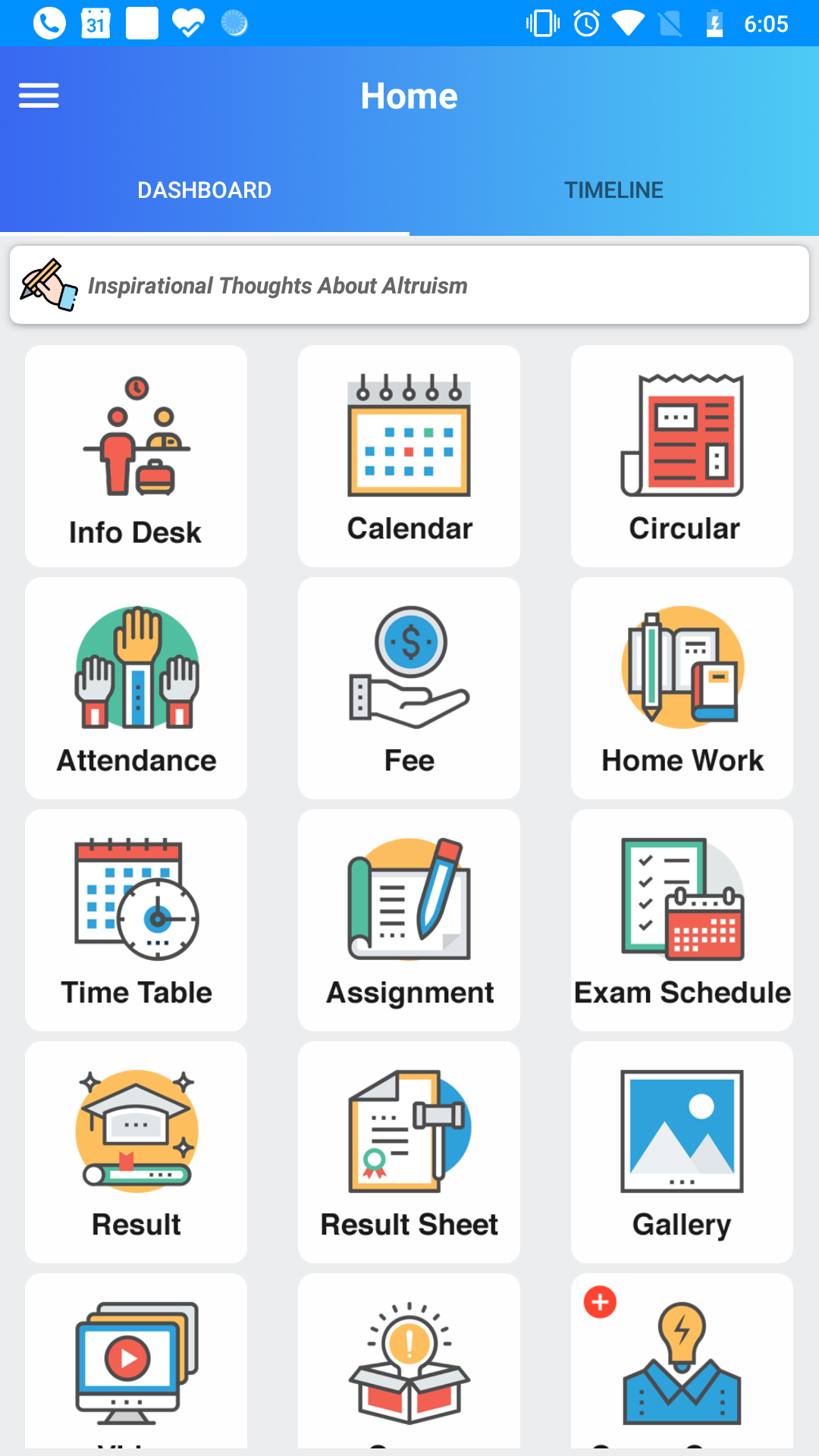
Task: Open Inspirational Thoughts About Altruism banner
Action: pos(409,285)
